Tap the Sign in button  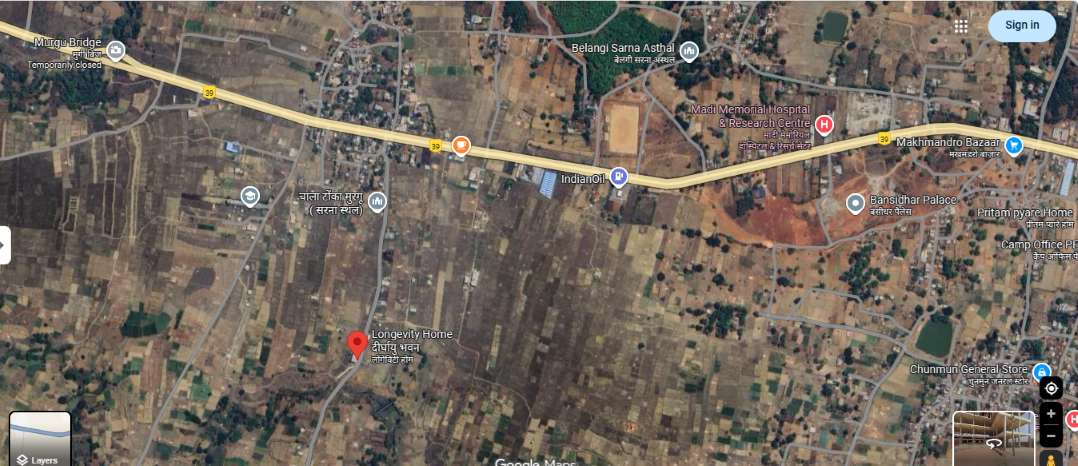[1021, 25]
